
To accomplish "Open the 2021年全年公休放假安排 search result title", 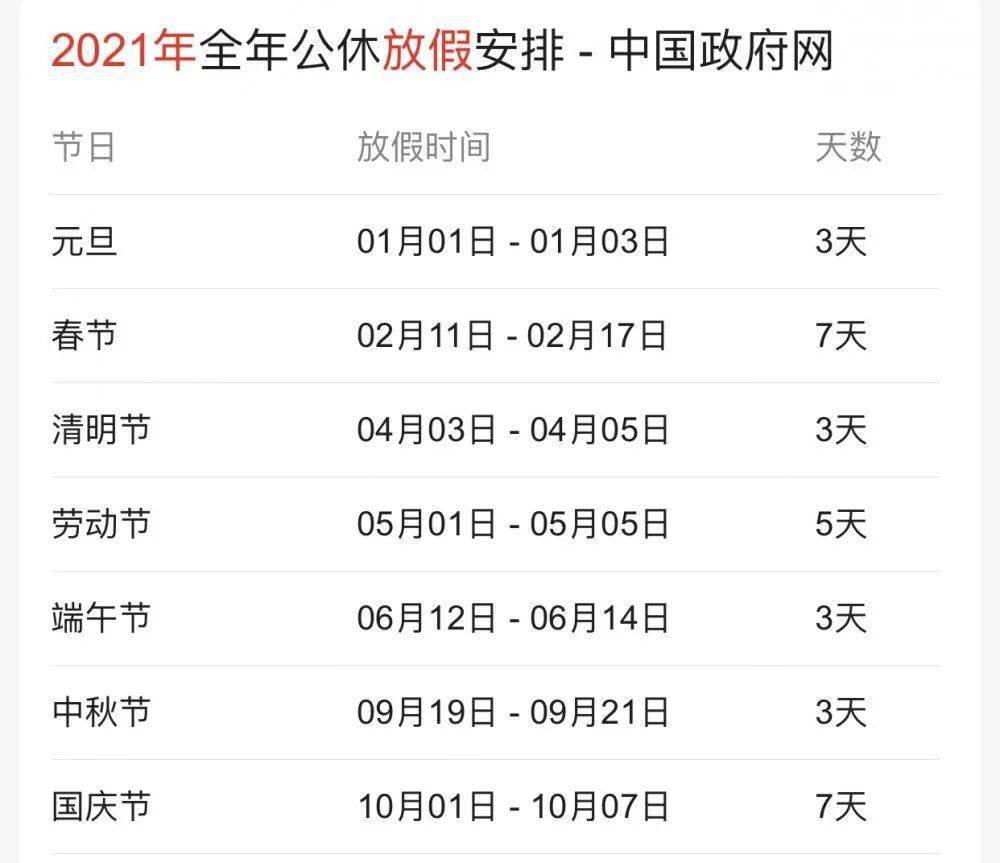I will pyautogui.click(x=441, y=52).
